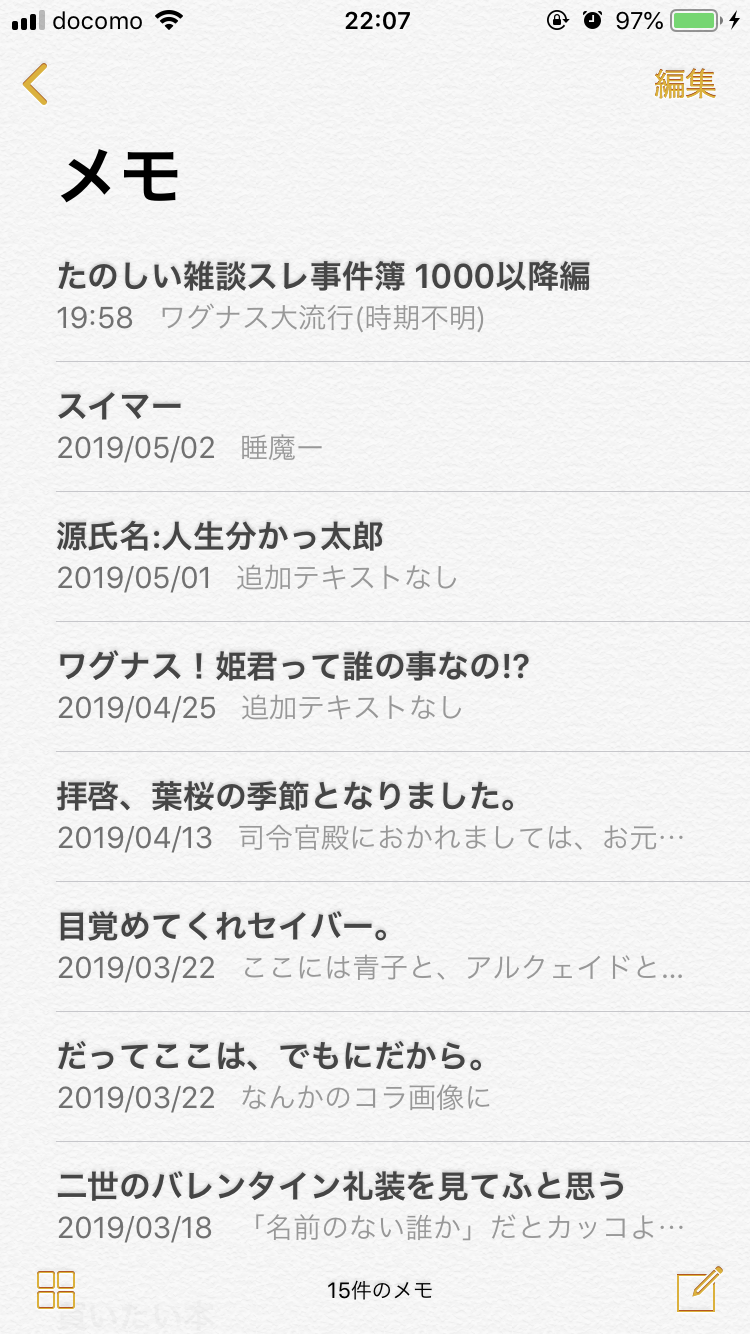Open the 目覚めてくれセイバー。 note

pos(400,946)
